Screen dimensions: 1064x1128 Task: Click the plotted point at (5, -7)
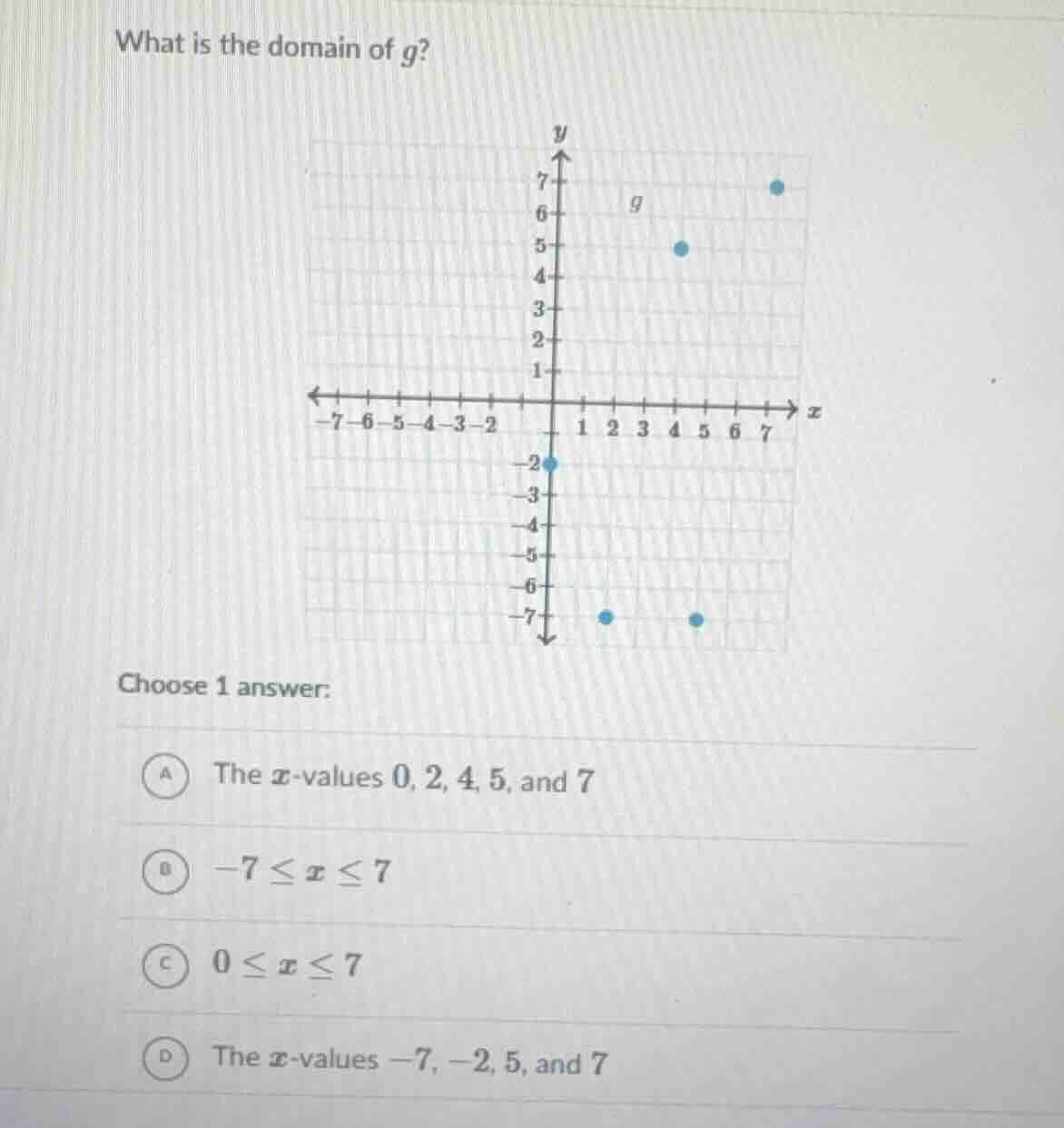coord(695,618)
